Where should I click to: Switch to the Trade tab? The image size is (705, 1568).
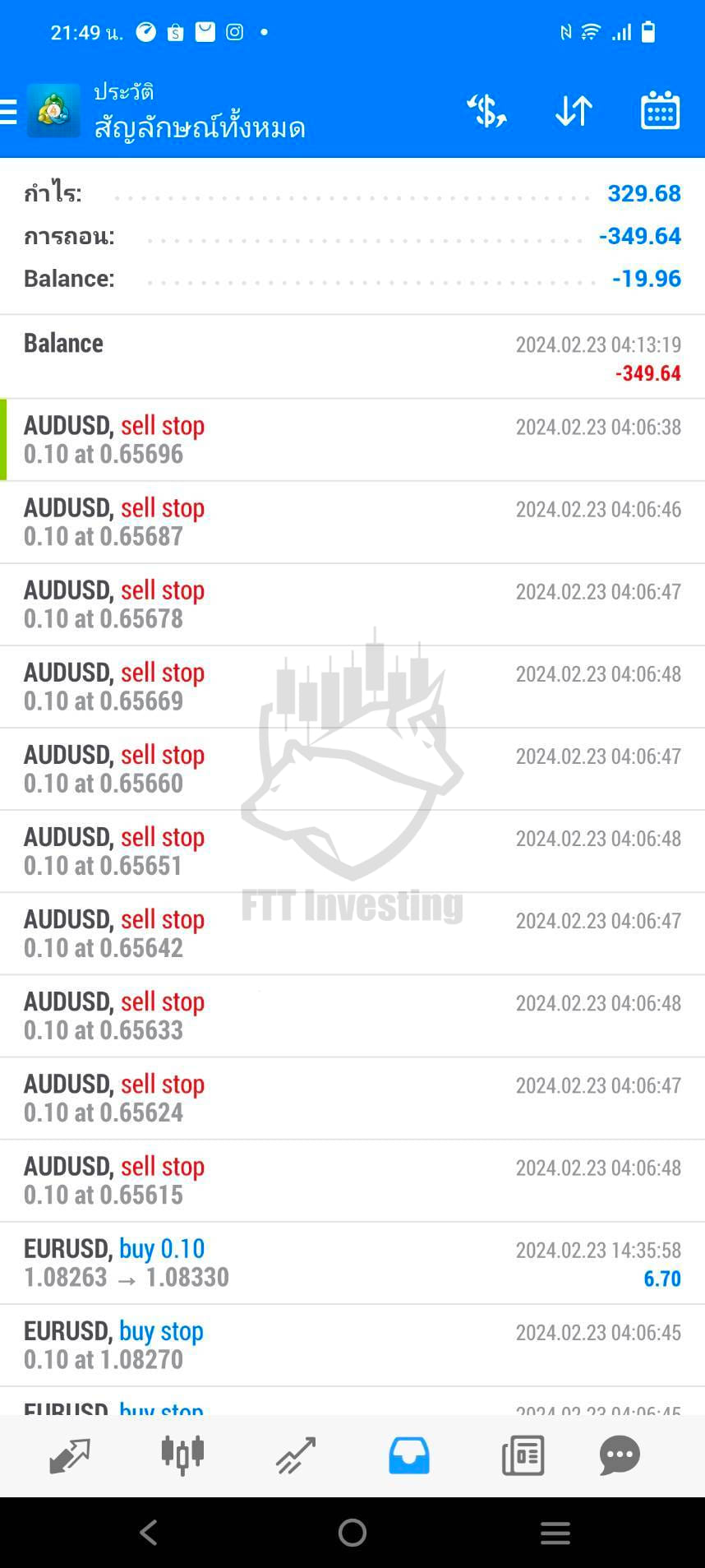[296, 1455]
